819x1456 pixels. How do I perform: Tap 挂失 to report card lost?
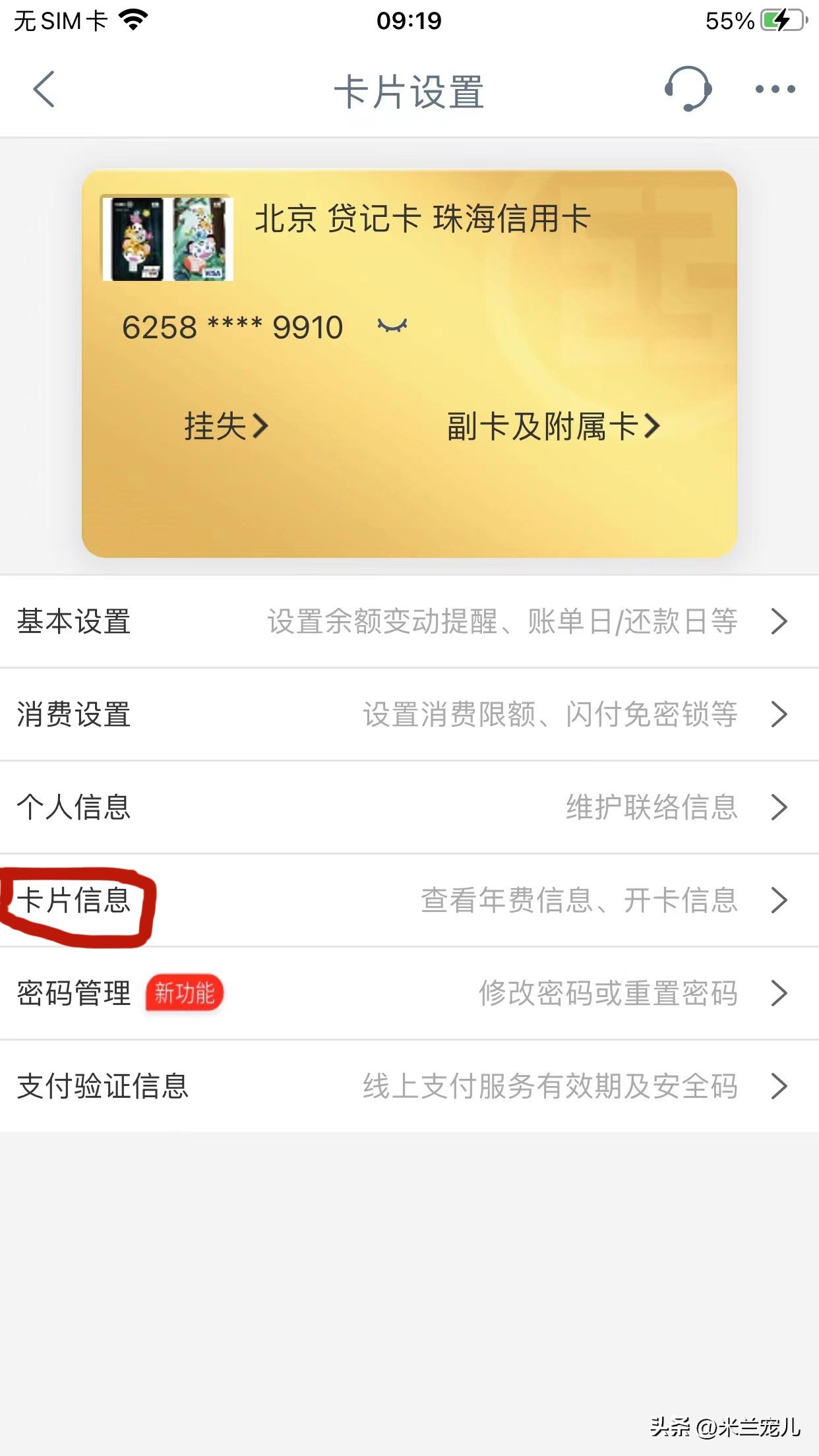click(x=226, y=426)
